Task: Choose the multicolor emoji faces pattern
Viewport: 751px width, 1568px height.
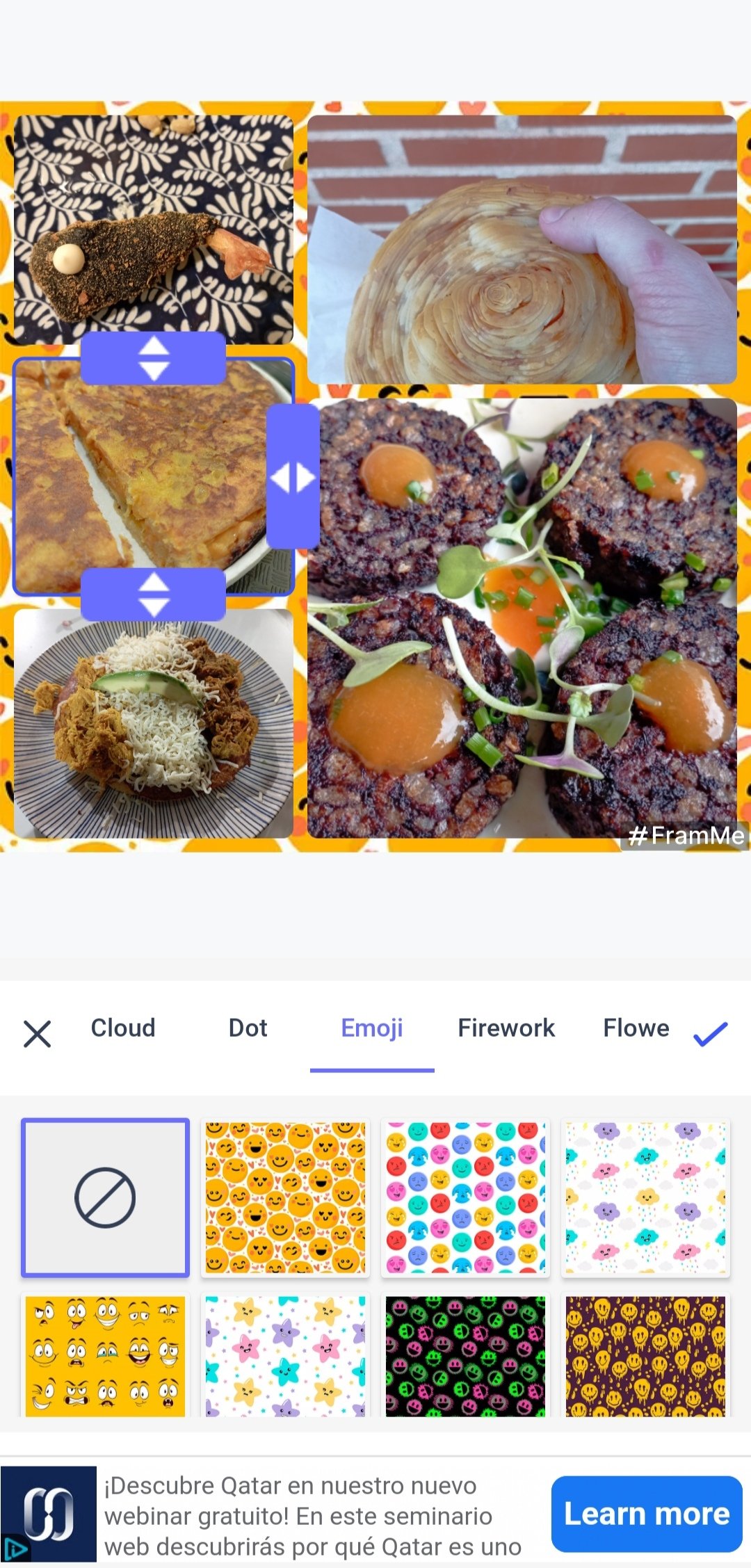Action: coord(465,1197)
